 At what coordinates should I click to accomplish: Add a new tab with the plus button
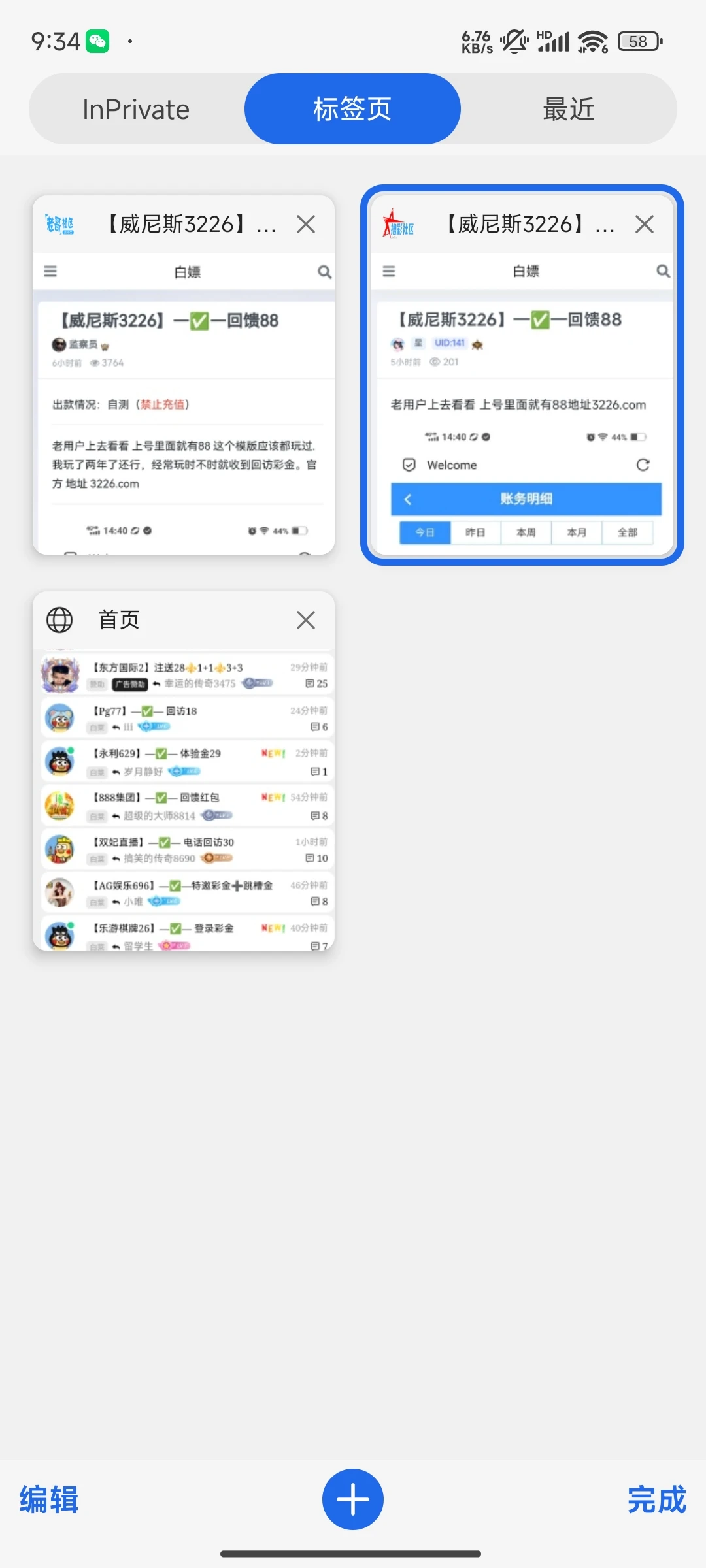tap(353, 1499)
